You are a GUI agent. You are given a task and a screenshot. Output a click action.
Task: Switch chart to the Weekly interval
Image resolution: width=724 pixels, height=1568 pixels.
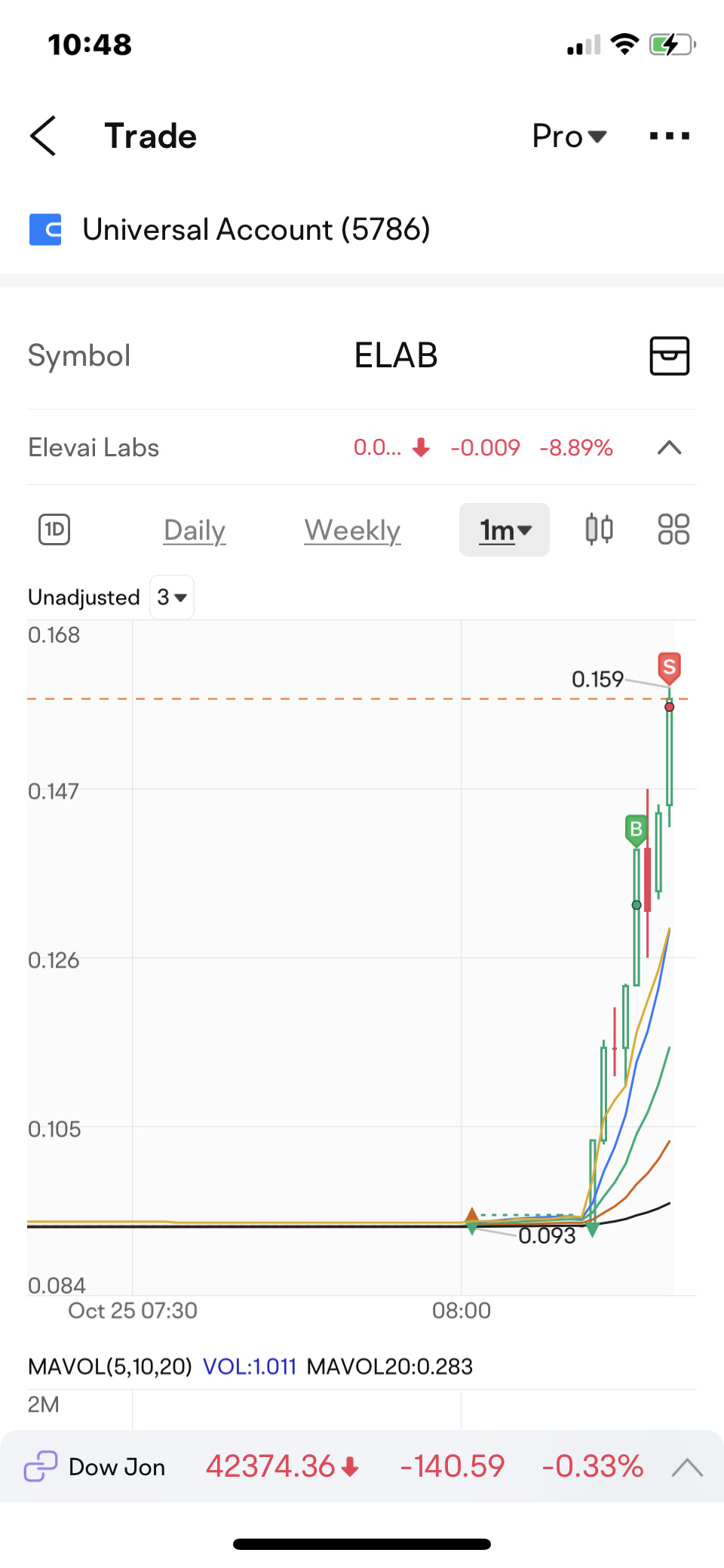pos(352,530)
